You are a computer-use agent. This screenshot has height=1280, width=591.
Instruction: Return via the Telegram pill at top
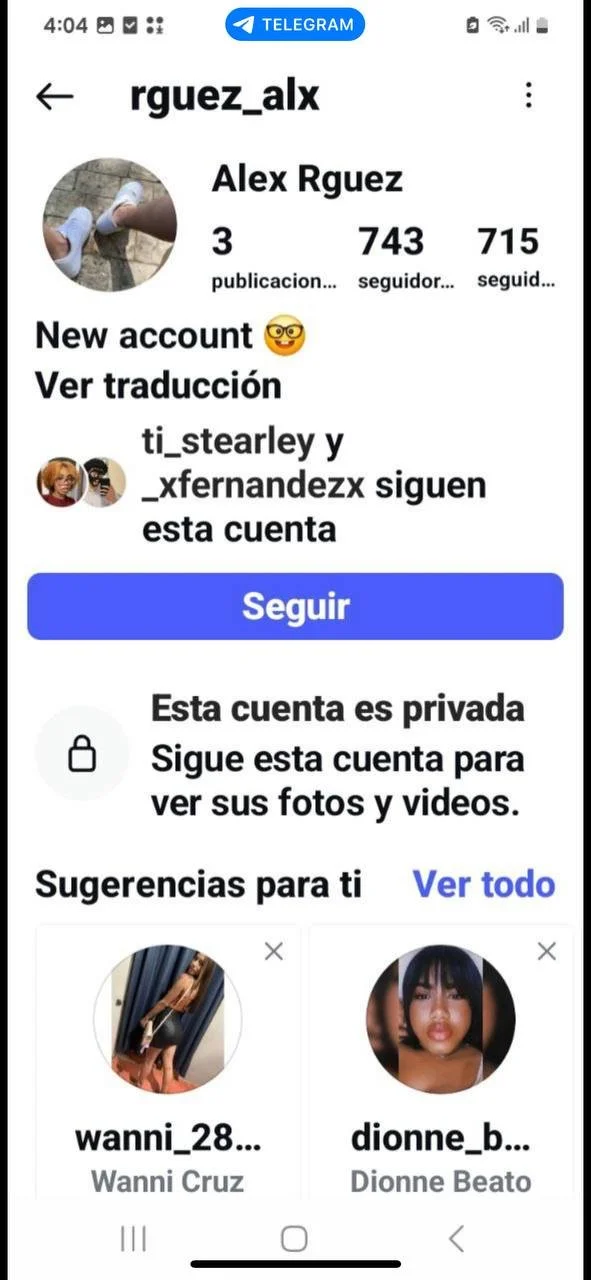(295, 25)
